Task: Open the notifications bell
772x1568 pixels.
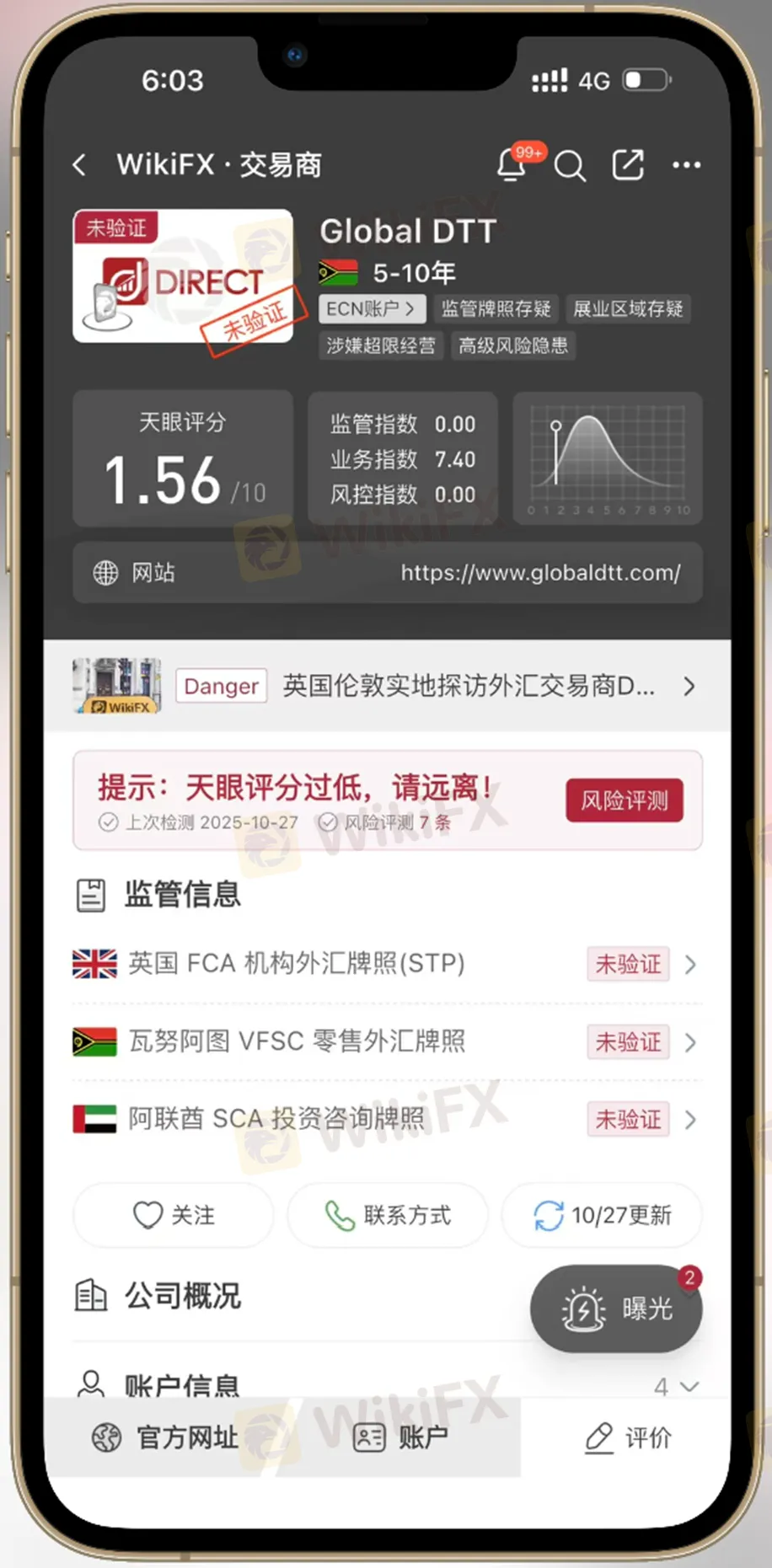Action: point(512,164)
